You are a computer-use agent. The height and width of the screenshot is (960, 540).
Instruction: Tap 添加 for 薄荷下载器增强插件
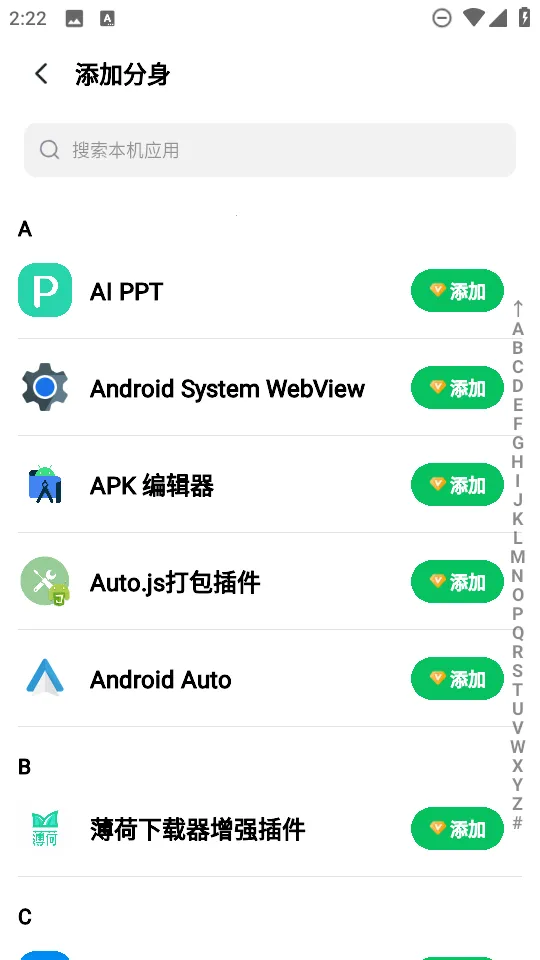click(x=457, y=829)
